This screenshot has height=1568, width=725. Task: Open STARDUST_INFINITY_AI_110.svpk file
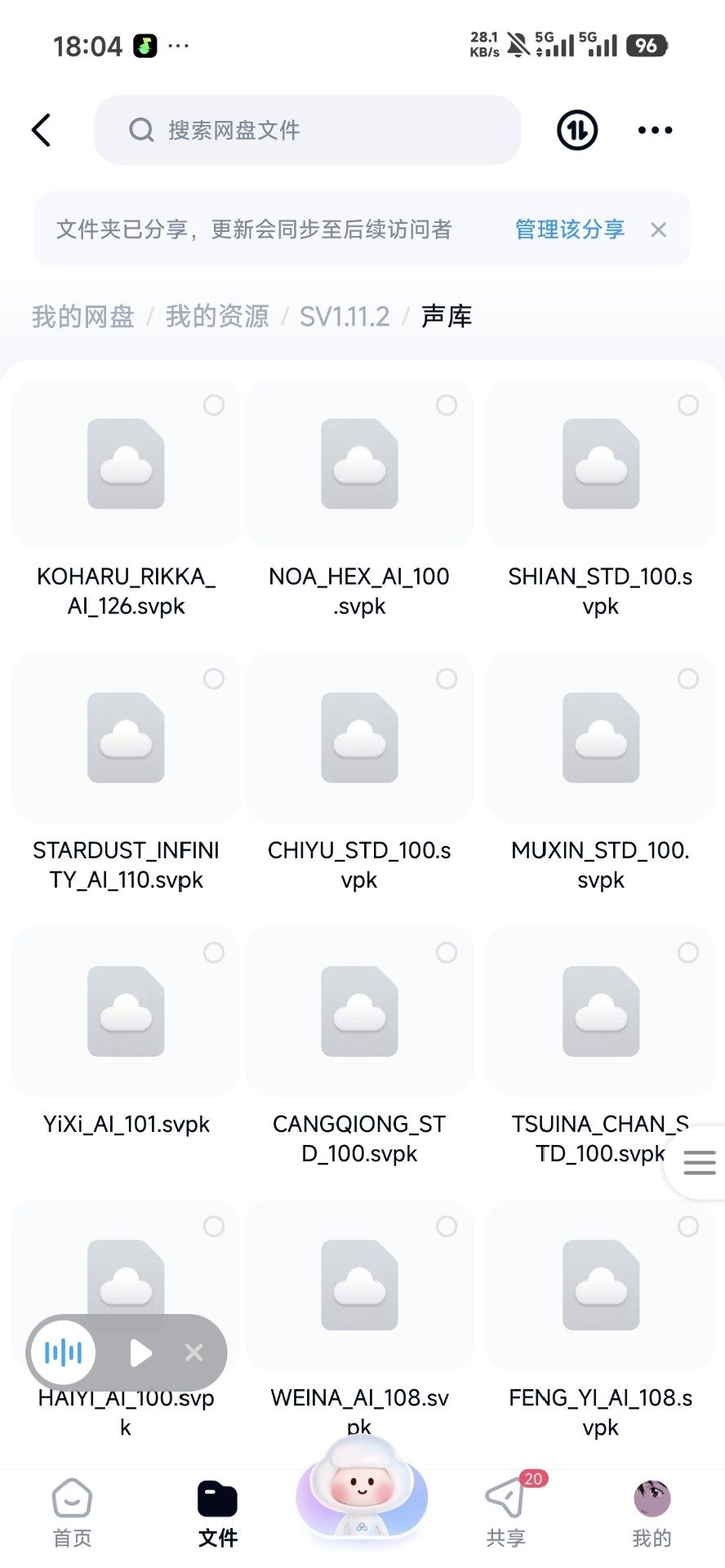pos(126,737)
